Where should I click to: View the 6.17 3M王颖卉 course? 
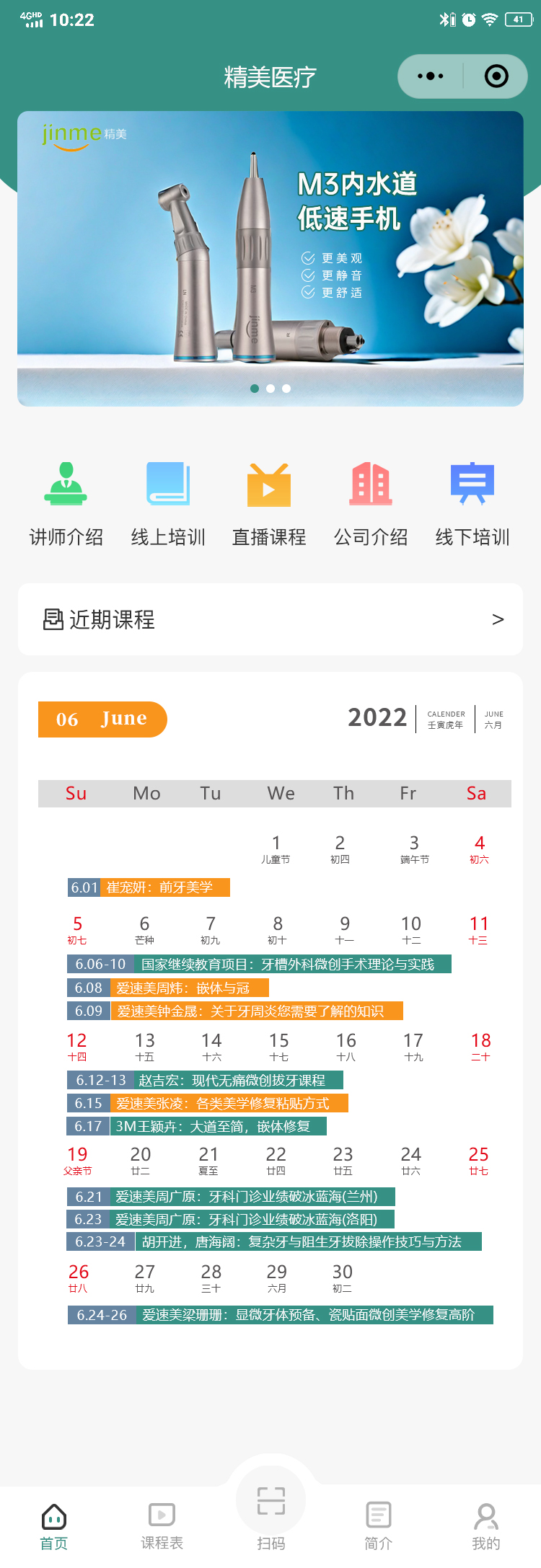[197, 1126]
